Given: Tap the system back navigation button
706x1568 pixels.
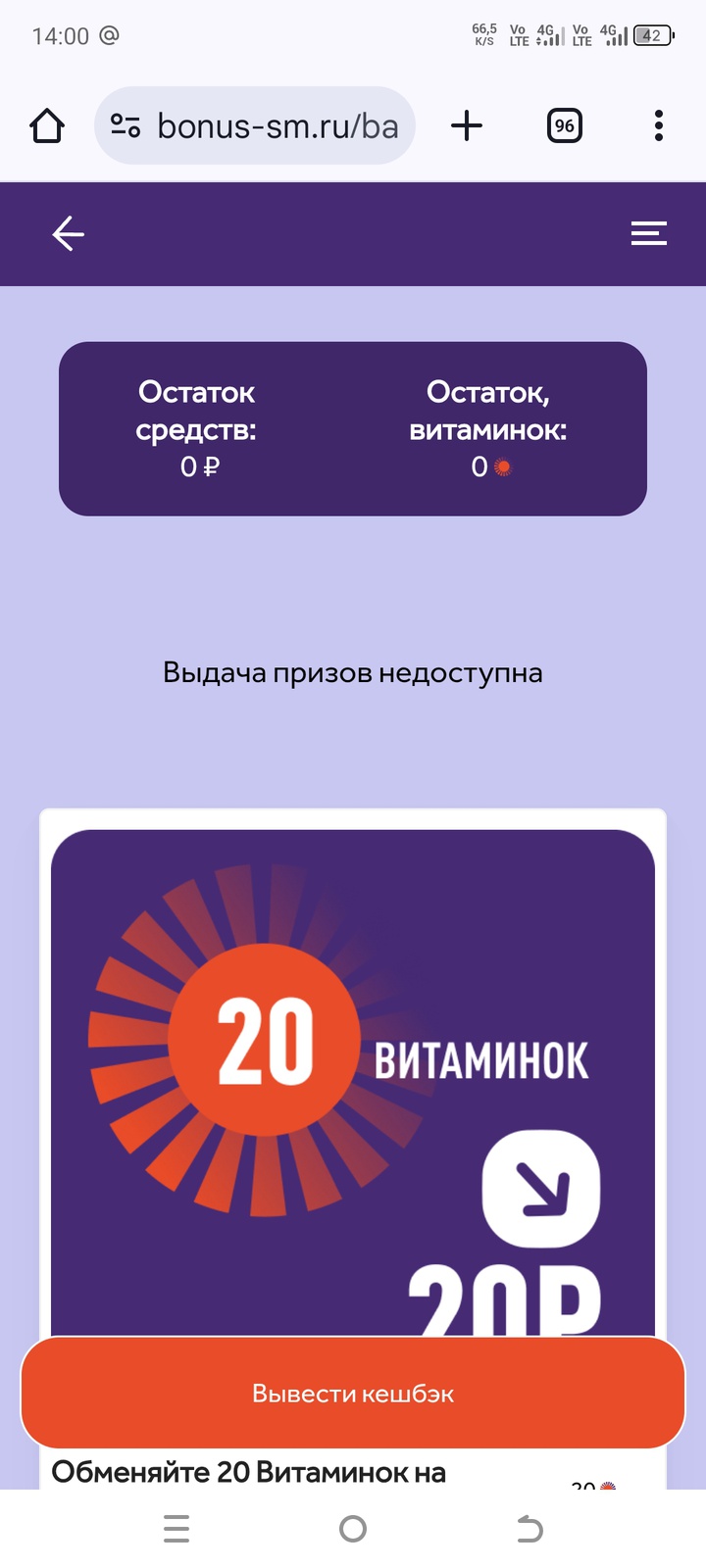Looking at the screenshot, I should coord(529,1529).
